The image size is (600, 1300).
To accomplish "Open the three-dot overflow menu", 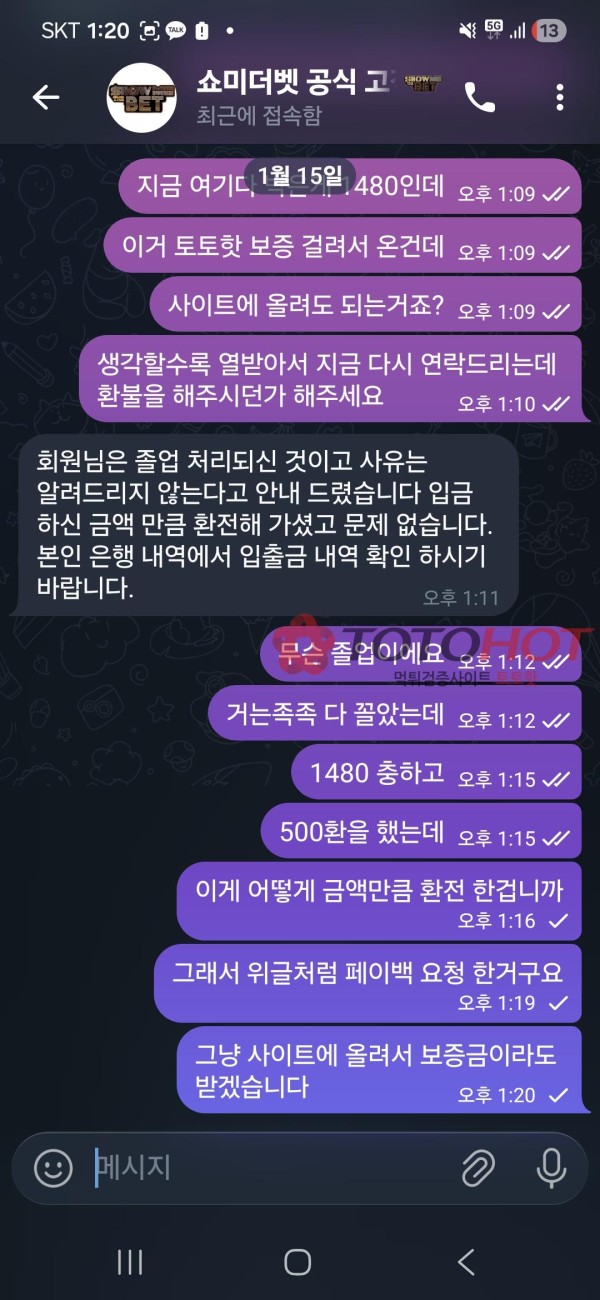I will coord(559,97).
